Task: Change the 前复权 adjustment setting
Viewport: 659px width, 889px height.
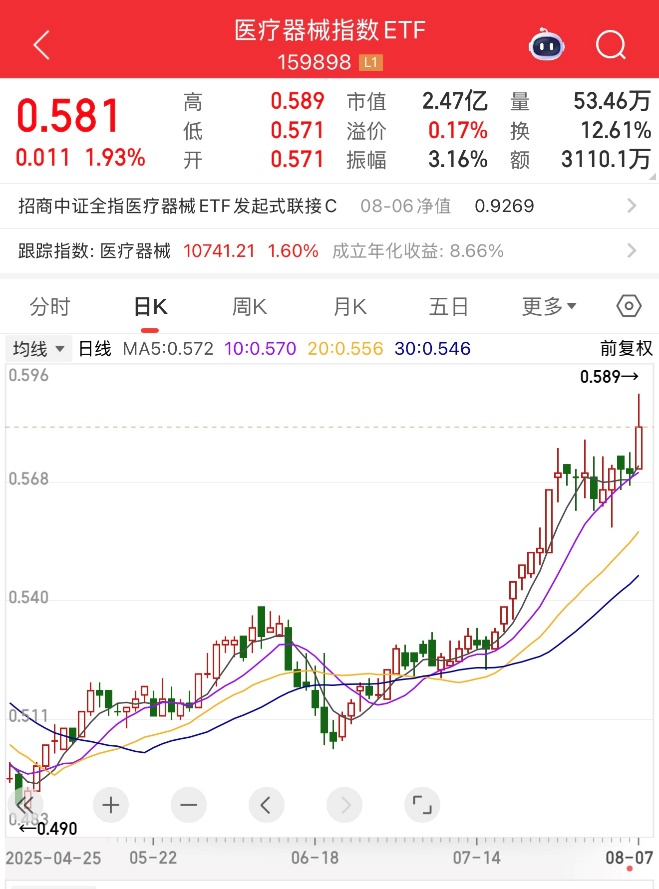Action: coord(626,349)
